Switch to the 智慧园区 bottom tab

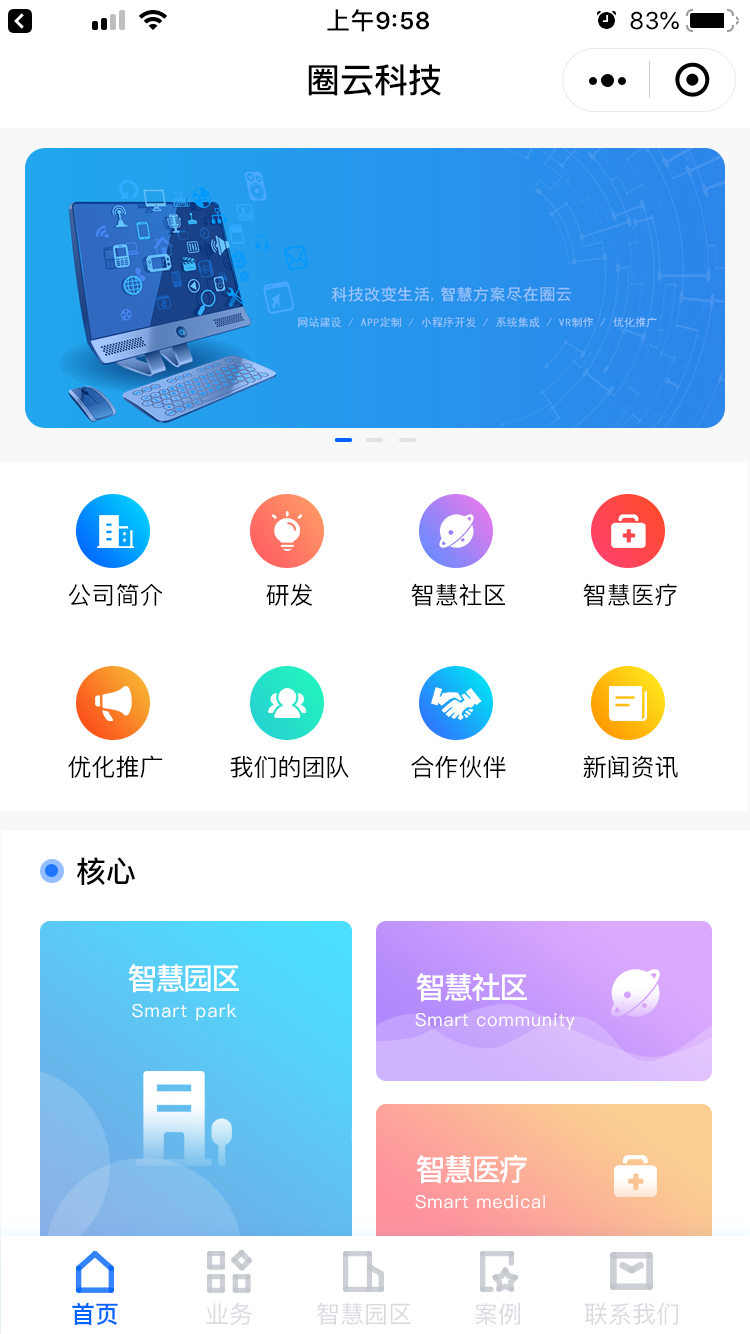[363, 1288]
